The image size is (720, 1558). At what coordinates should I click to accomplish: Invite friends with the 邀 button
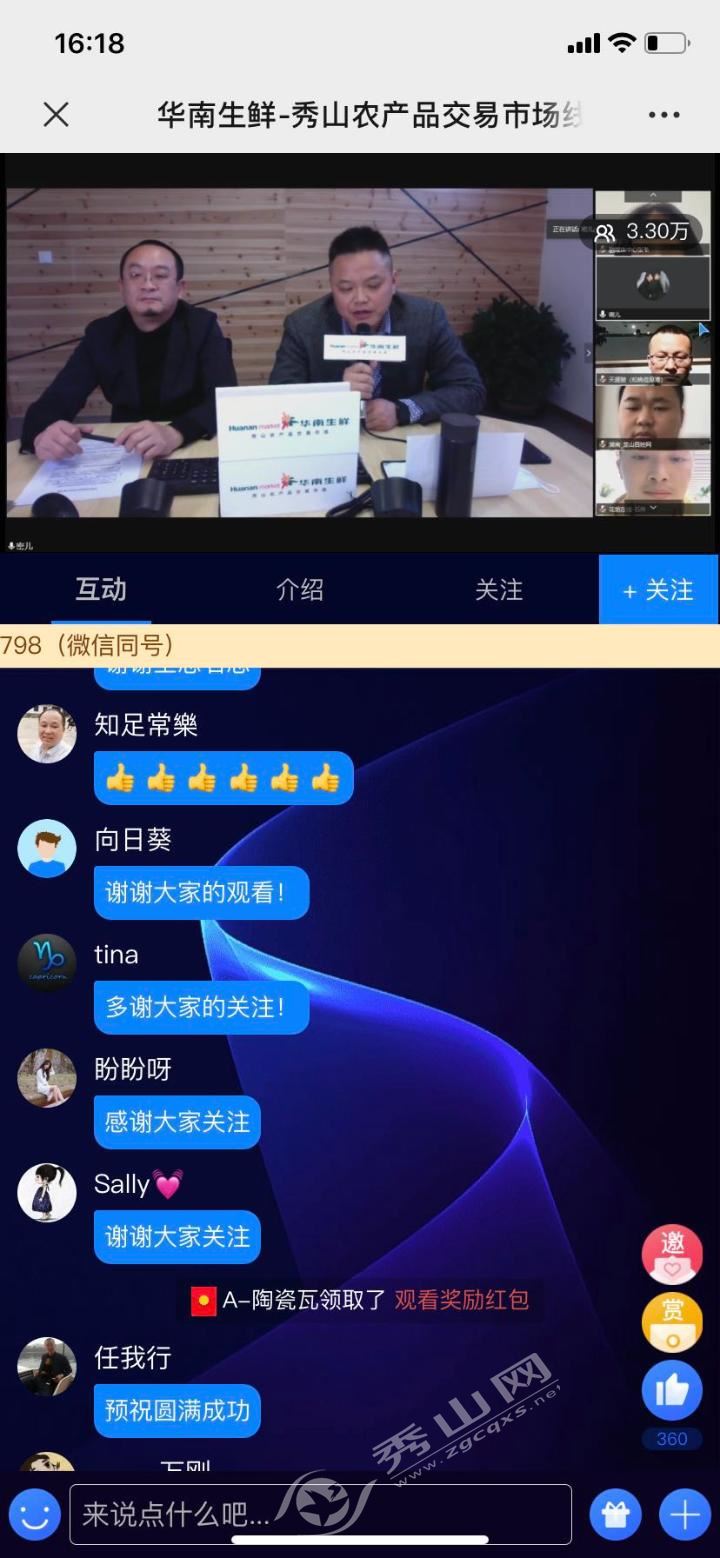(672, 1254)
